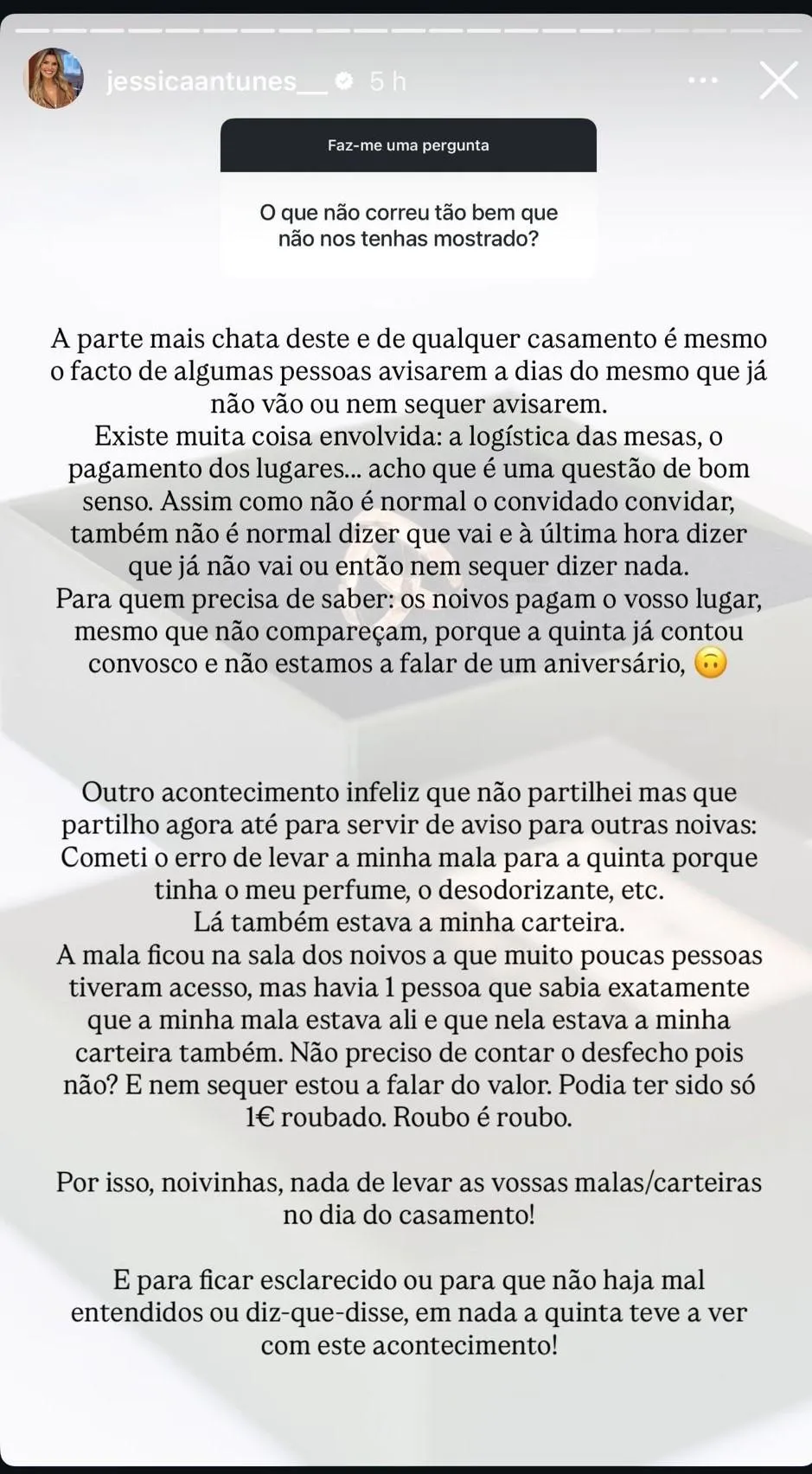Screen dimensions: 812x1474
Task: Open the three-dot story options menu
Action: tap(702, 80)
